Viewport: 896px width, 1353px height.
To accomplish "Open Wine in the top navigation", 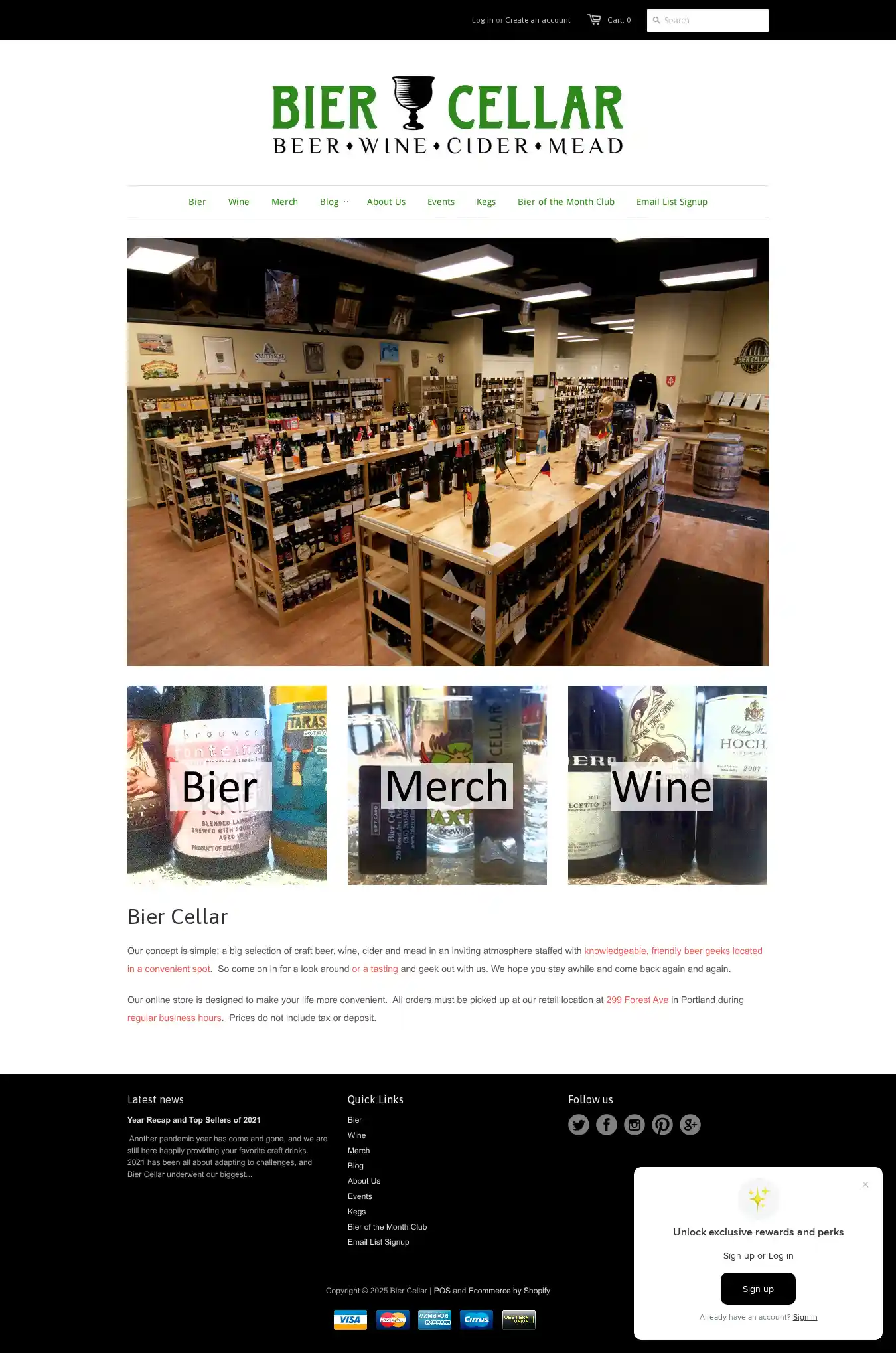I will tap(238, 202).
